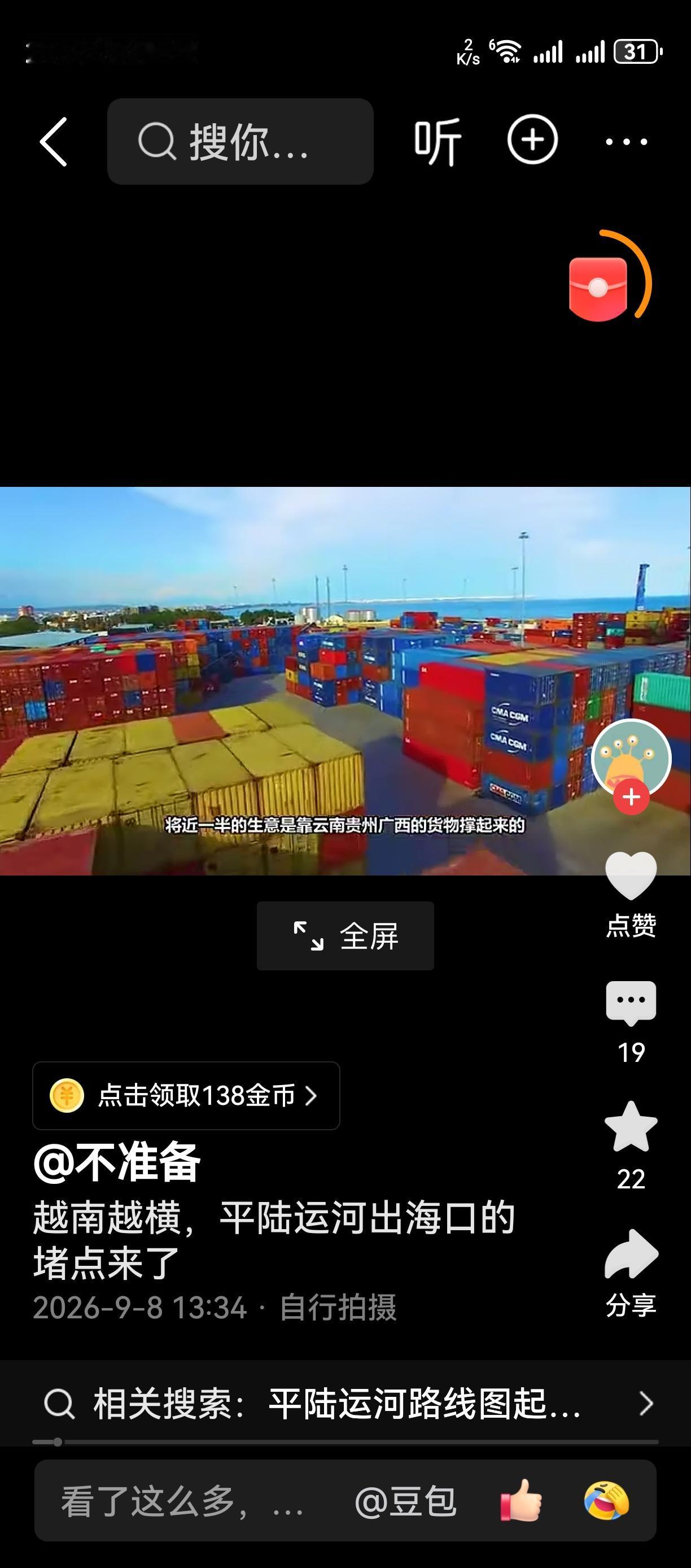Tap the video progress bar

(x=345, y=1442)
